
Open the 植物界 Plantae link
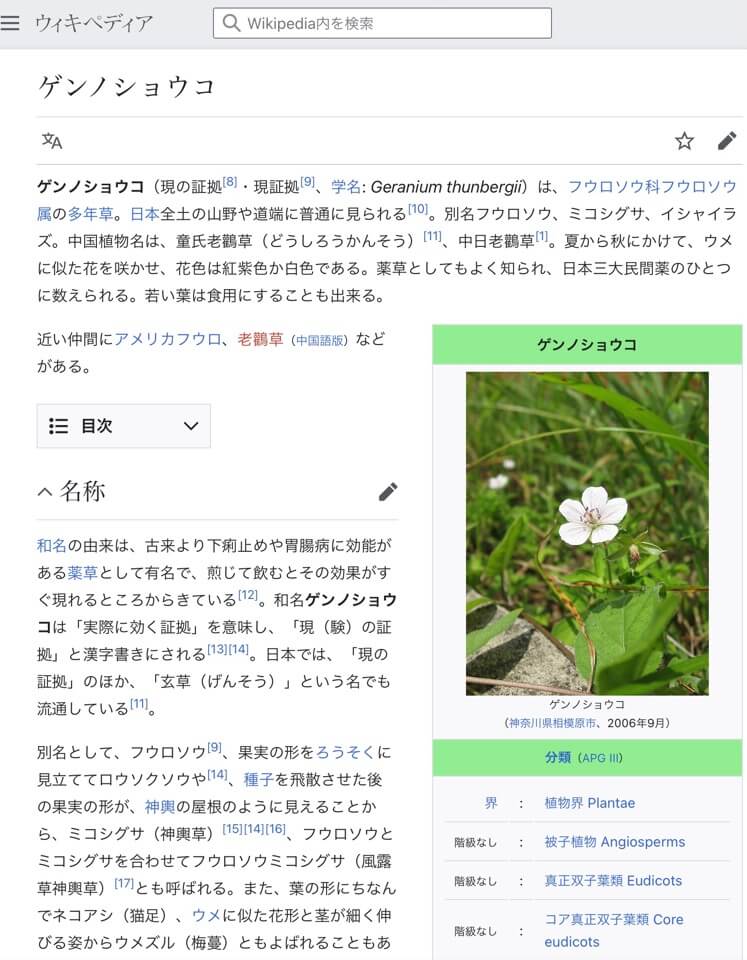pos(589,803)
